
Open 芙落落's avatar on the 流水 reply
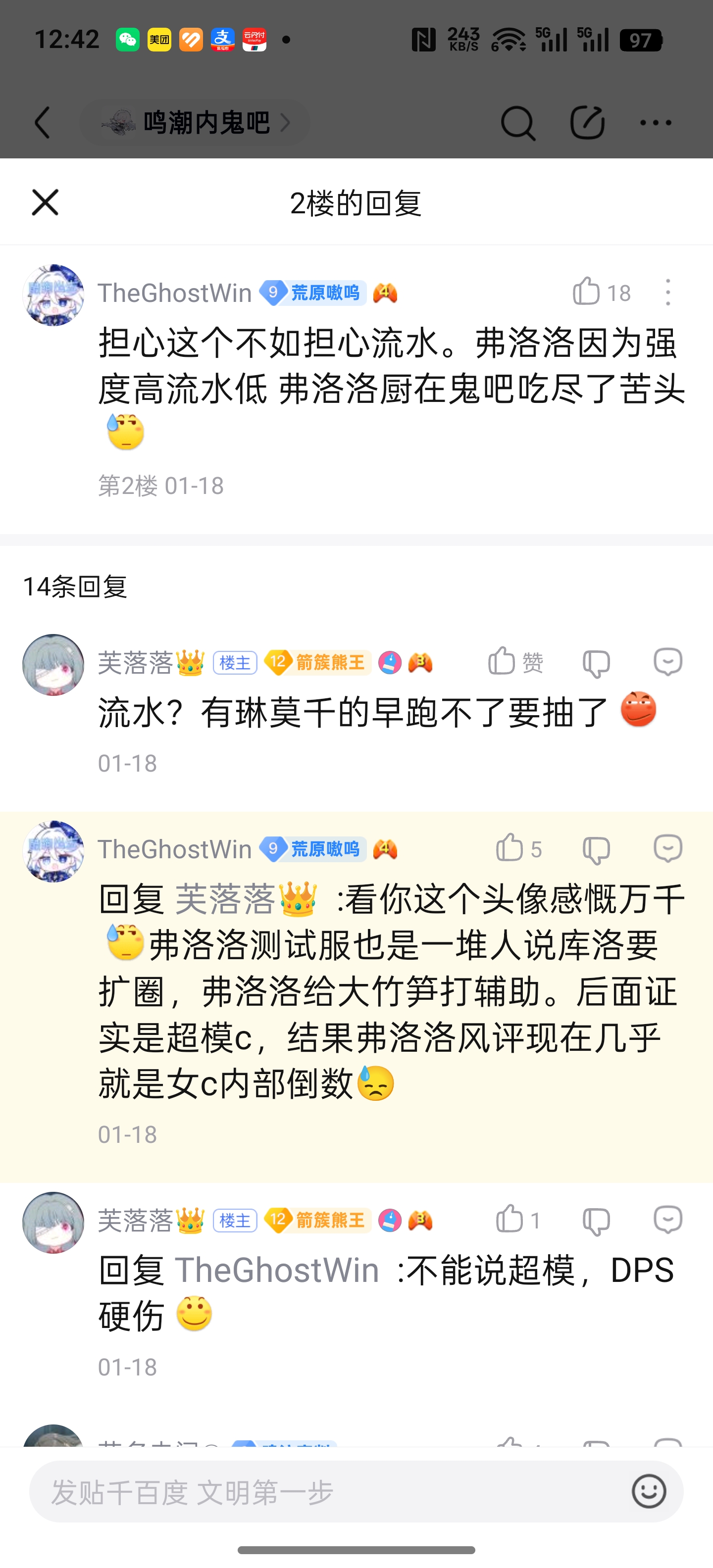pos(53,665)
